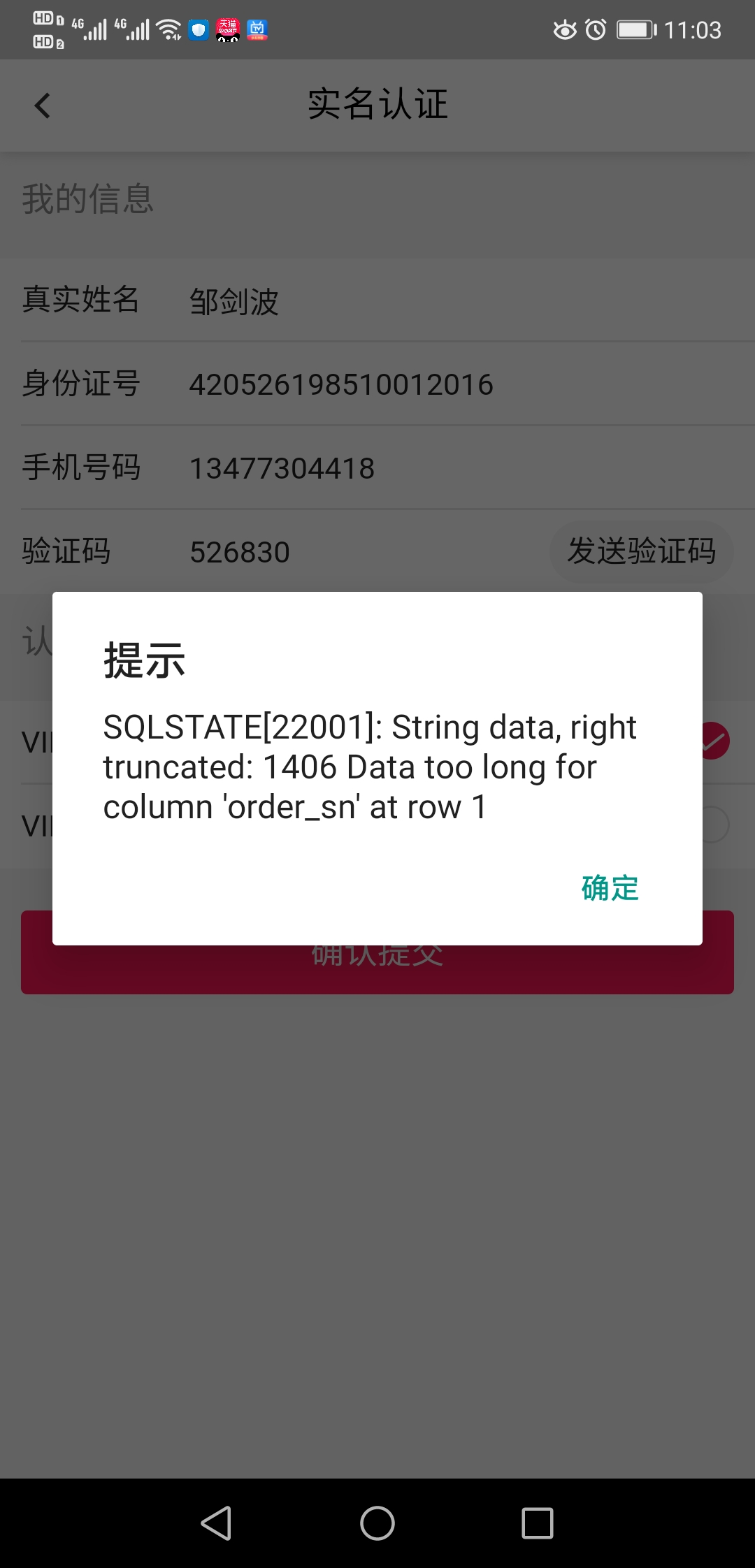Viewport: 755px width, 1568px height.
Task: Tap 发送验证码 to send verification code
Action: [x=641, y=551]
